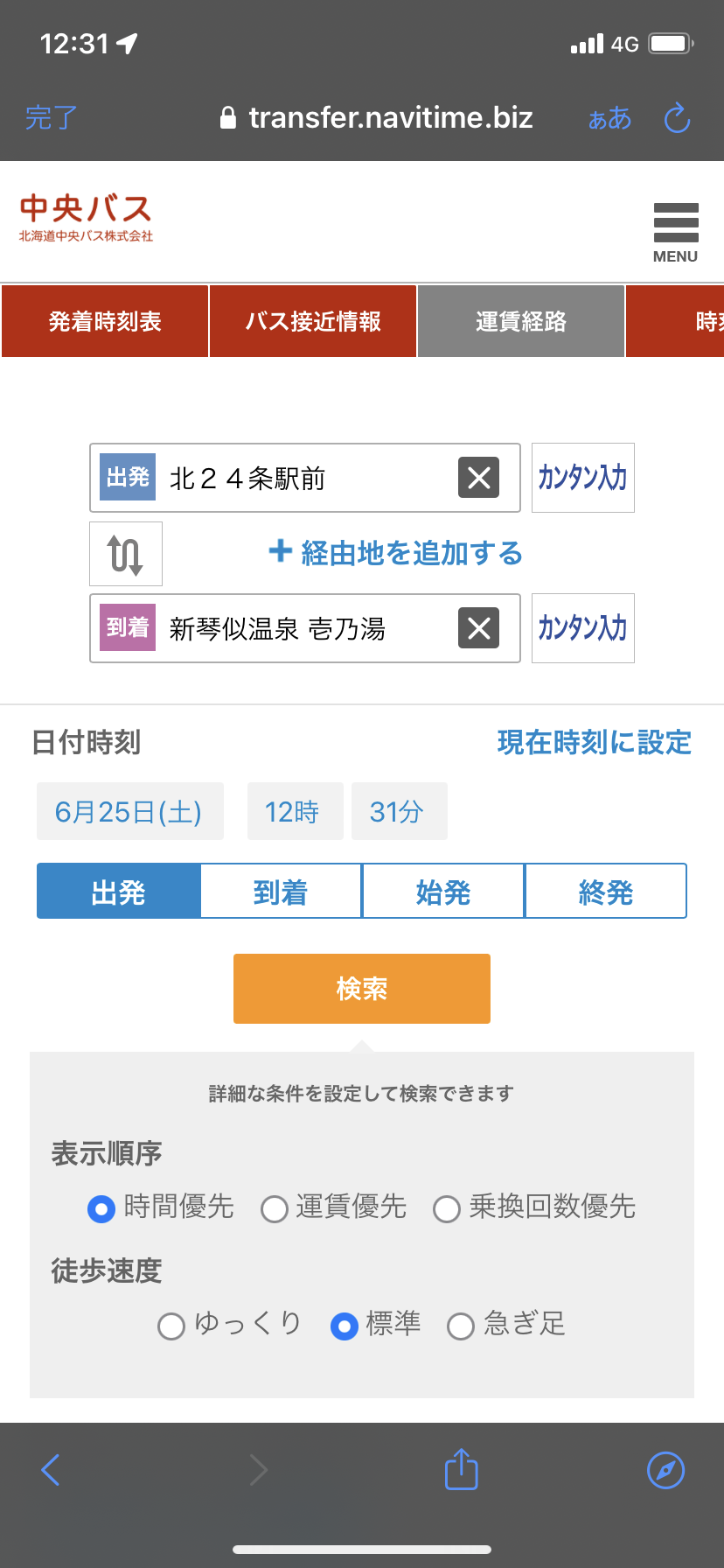Clear the departure stop 北24条駅前
Image resolution: width=724 pixels, height=1568 pixels.
478,478
